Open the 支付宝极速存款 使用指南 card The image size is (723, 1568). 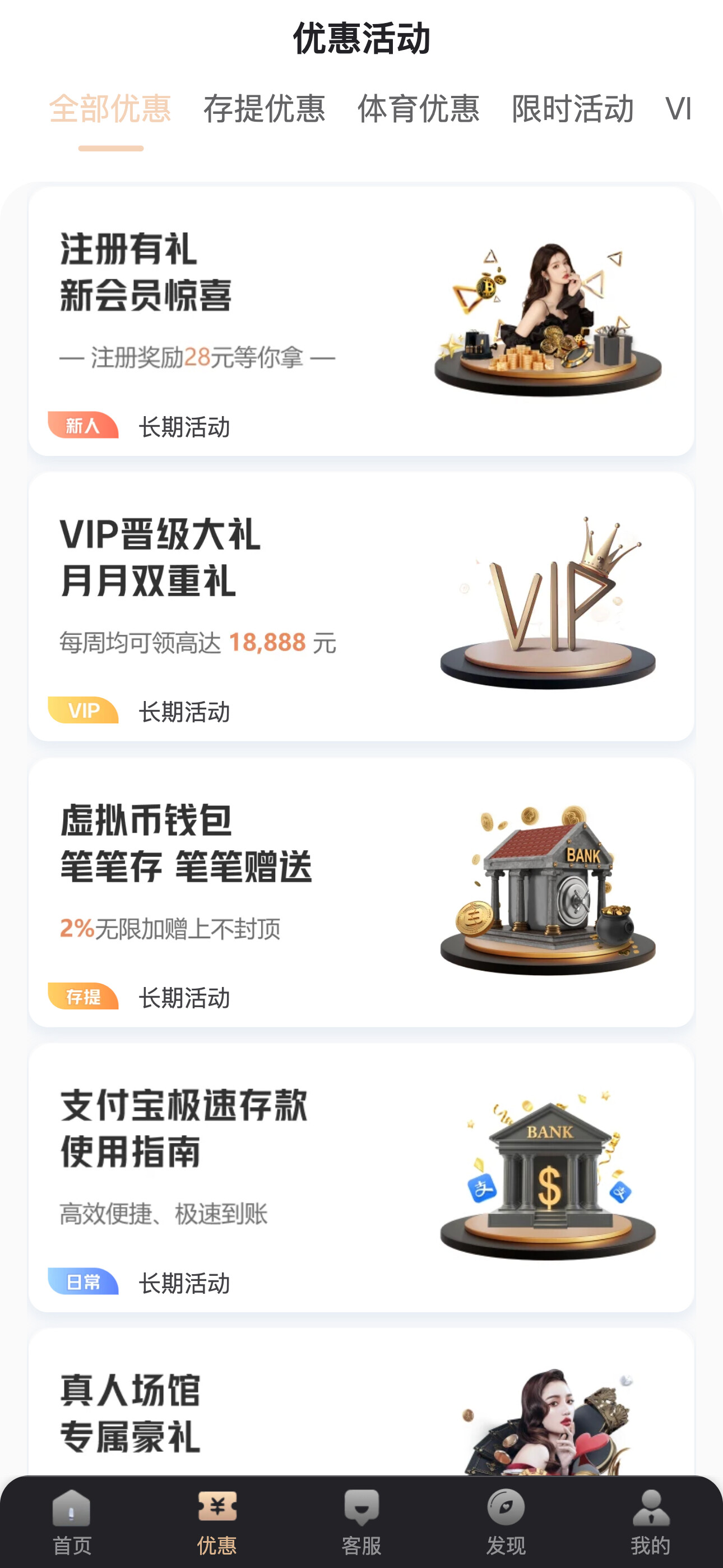point(361,1177)
